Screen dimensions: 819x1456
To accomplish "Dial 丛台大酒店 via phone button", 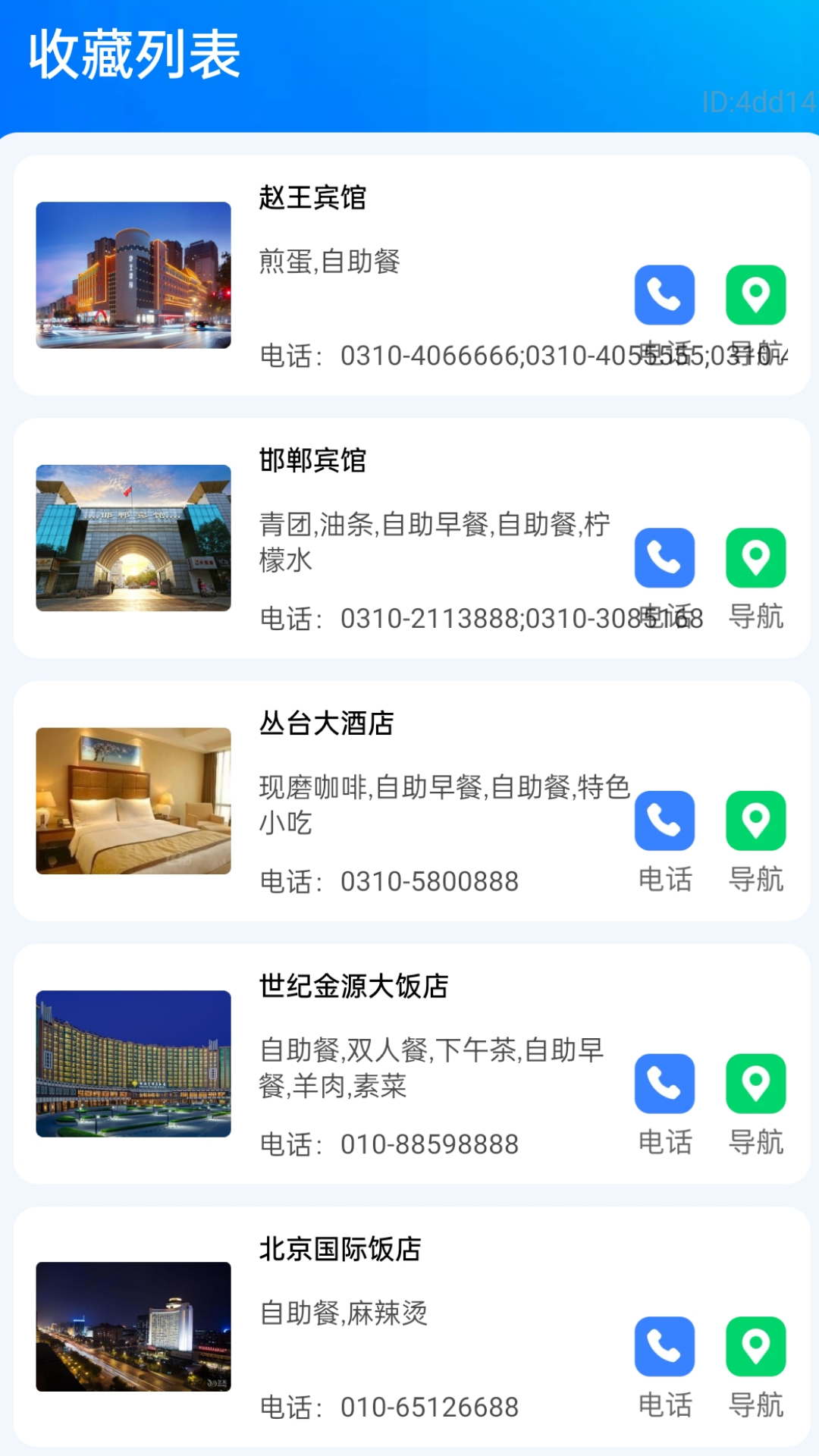I will [x=664, y=821].
